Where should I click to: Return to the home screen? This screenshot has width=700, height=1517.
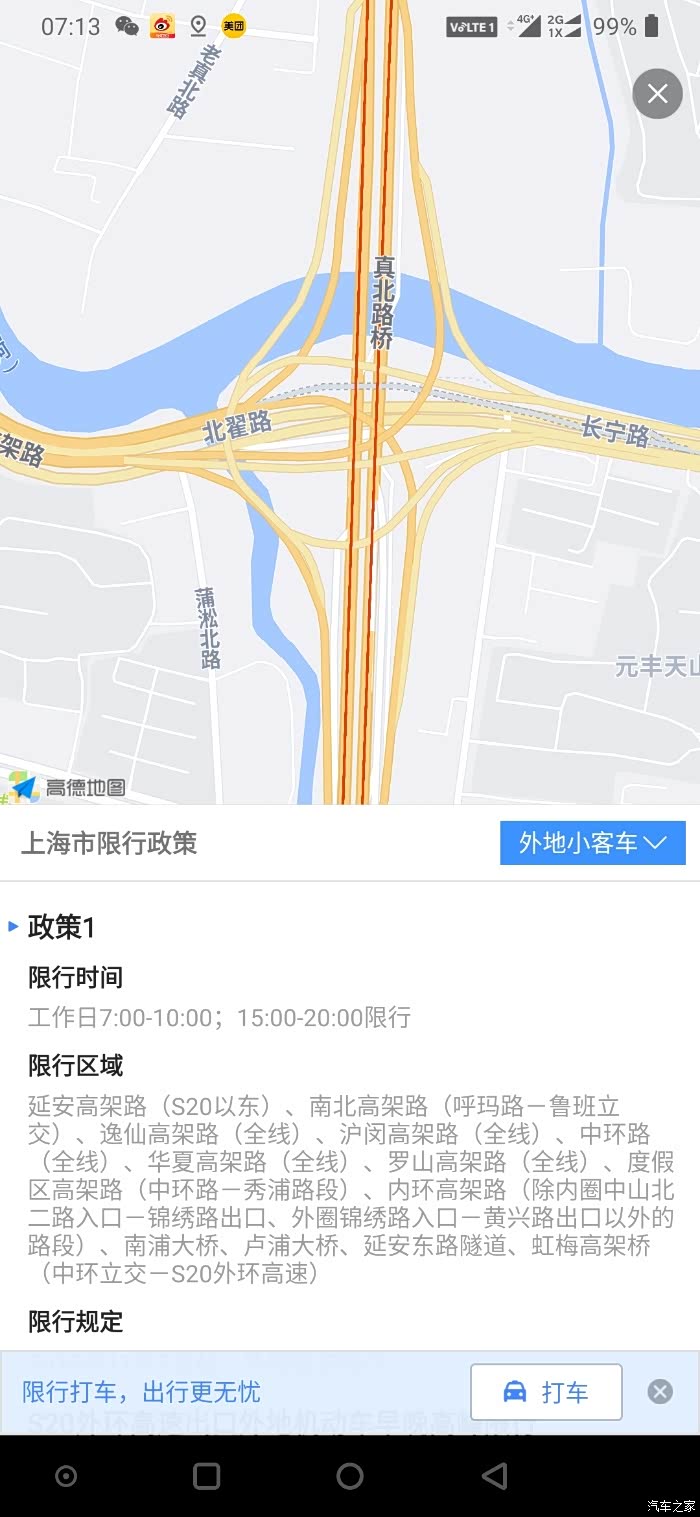point(350,1476)
